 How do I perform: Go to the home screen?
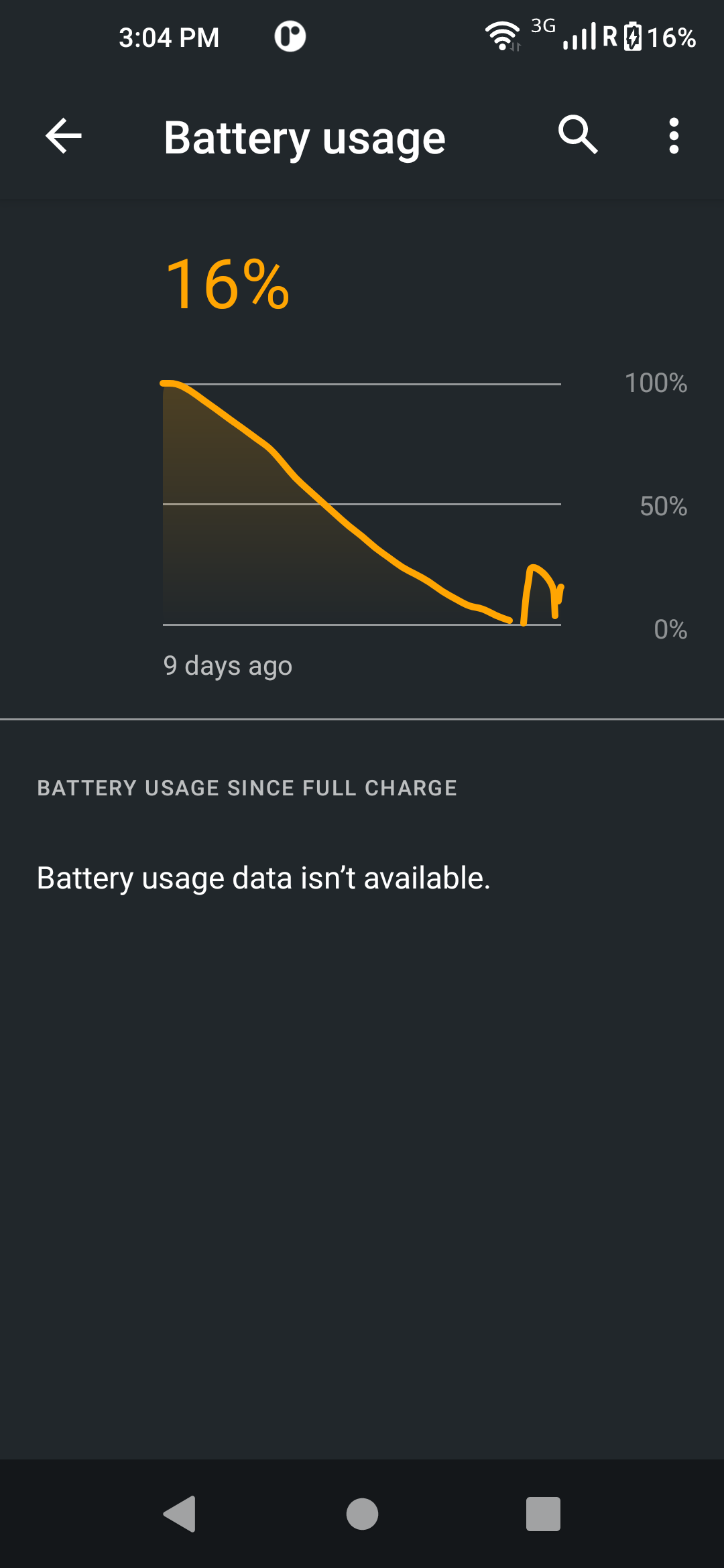[x=362, y=1514]
